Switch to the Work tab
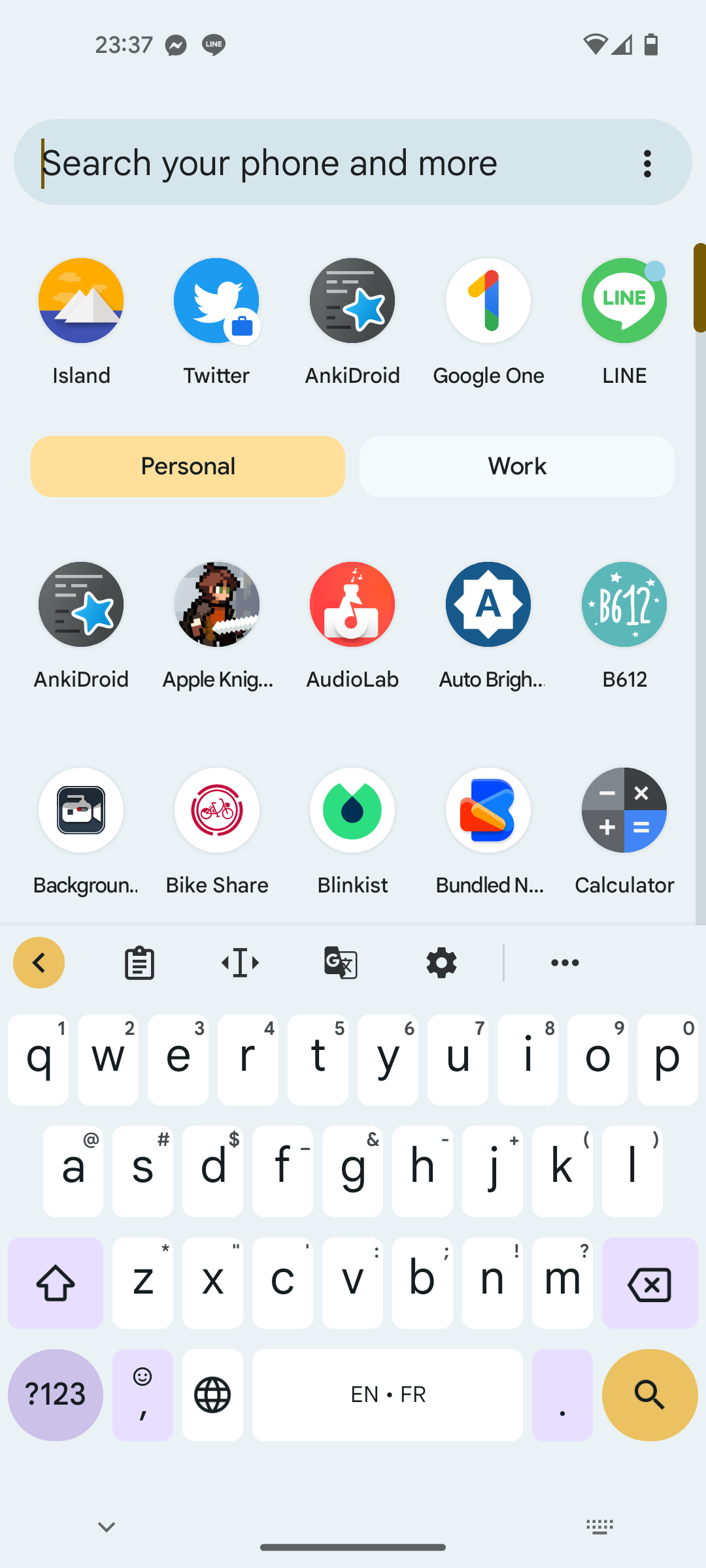The width and height of the screenshot is (706, 1568). [x=516, y=466]
